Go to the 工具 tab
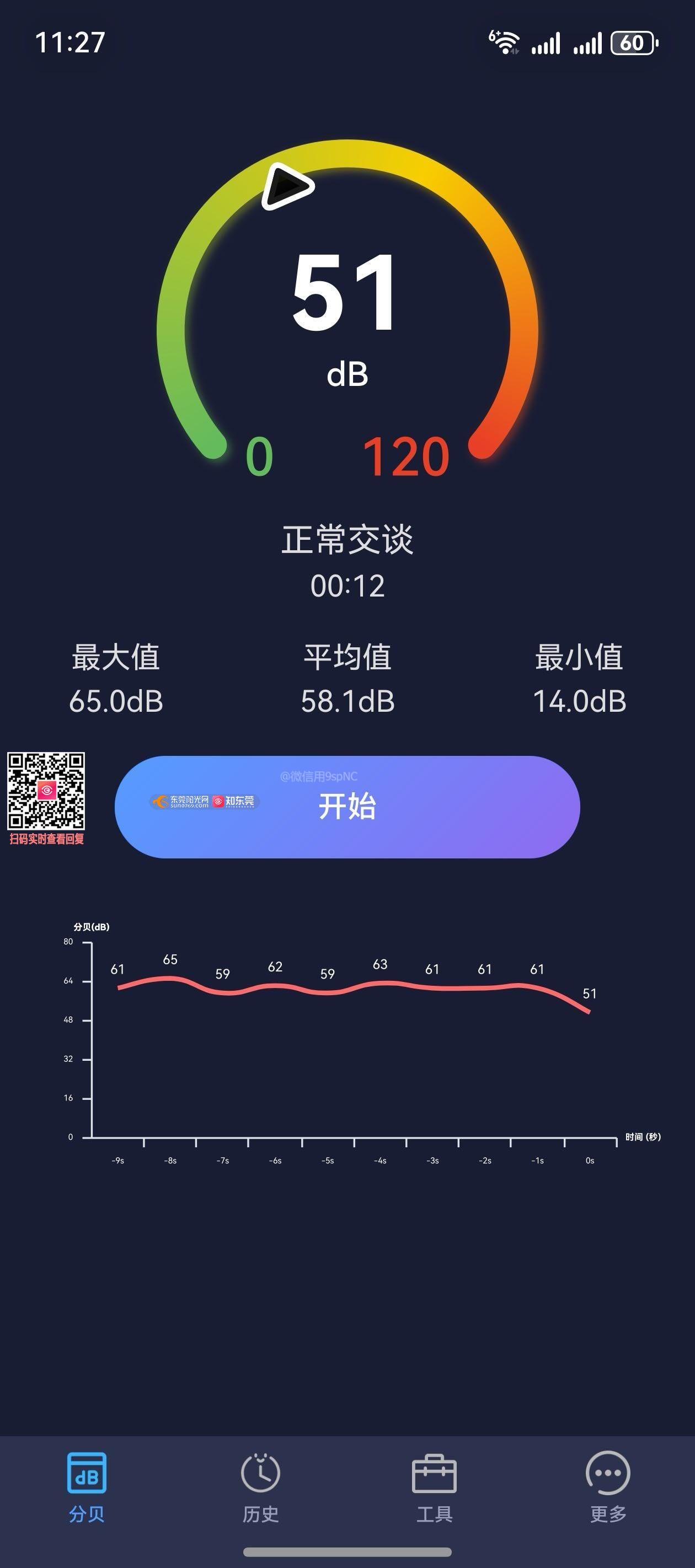Image resolution: width=695 pixels, height=1568 pixels. pos(434,1486)
